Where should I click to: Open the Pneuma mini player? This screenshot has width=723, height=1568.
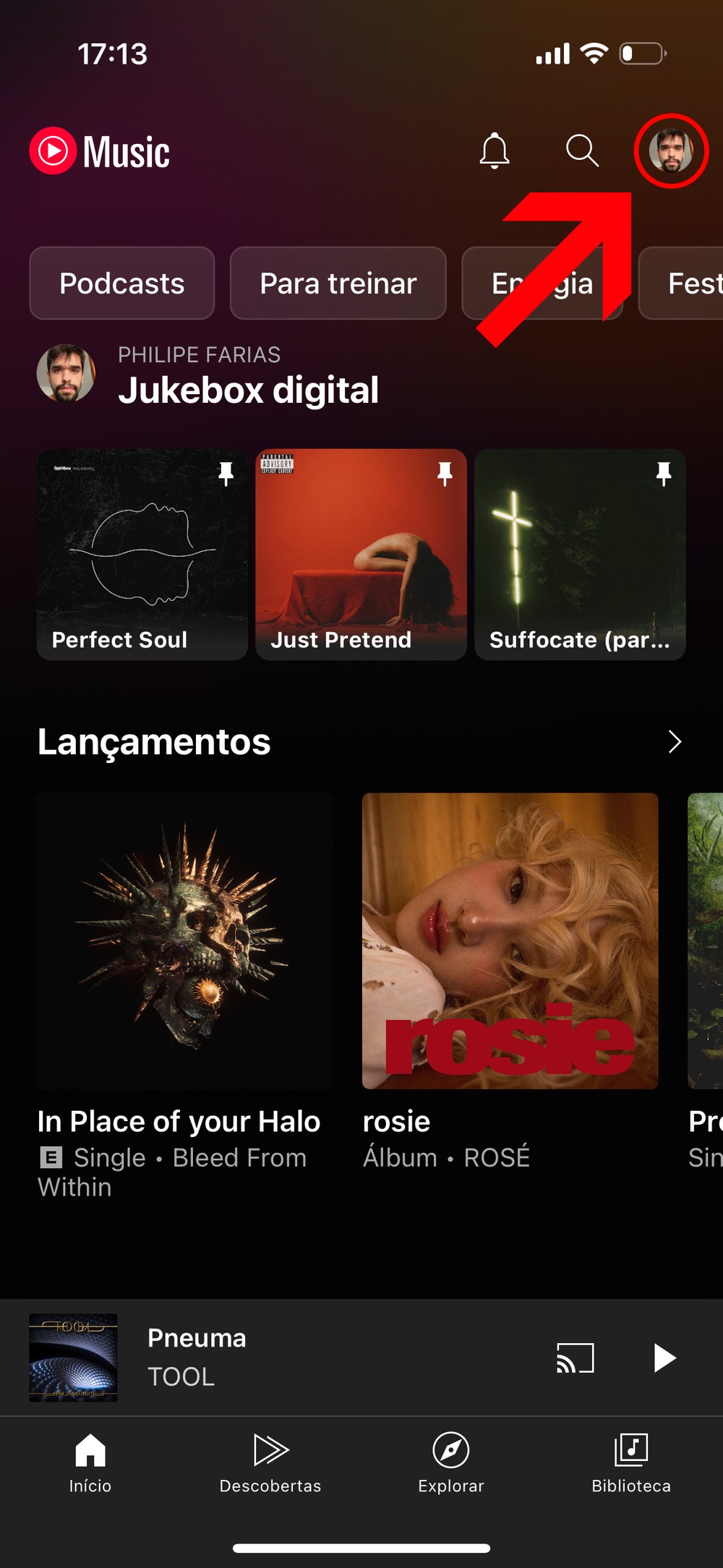pos(289,1358)
